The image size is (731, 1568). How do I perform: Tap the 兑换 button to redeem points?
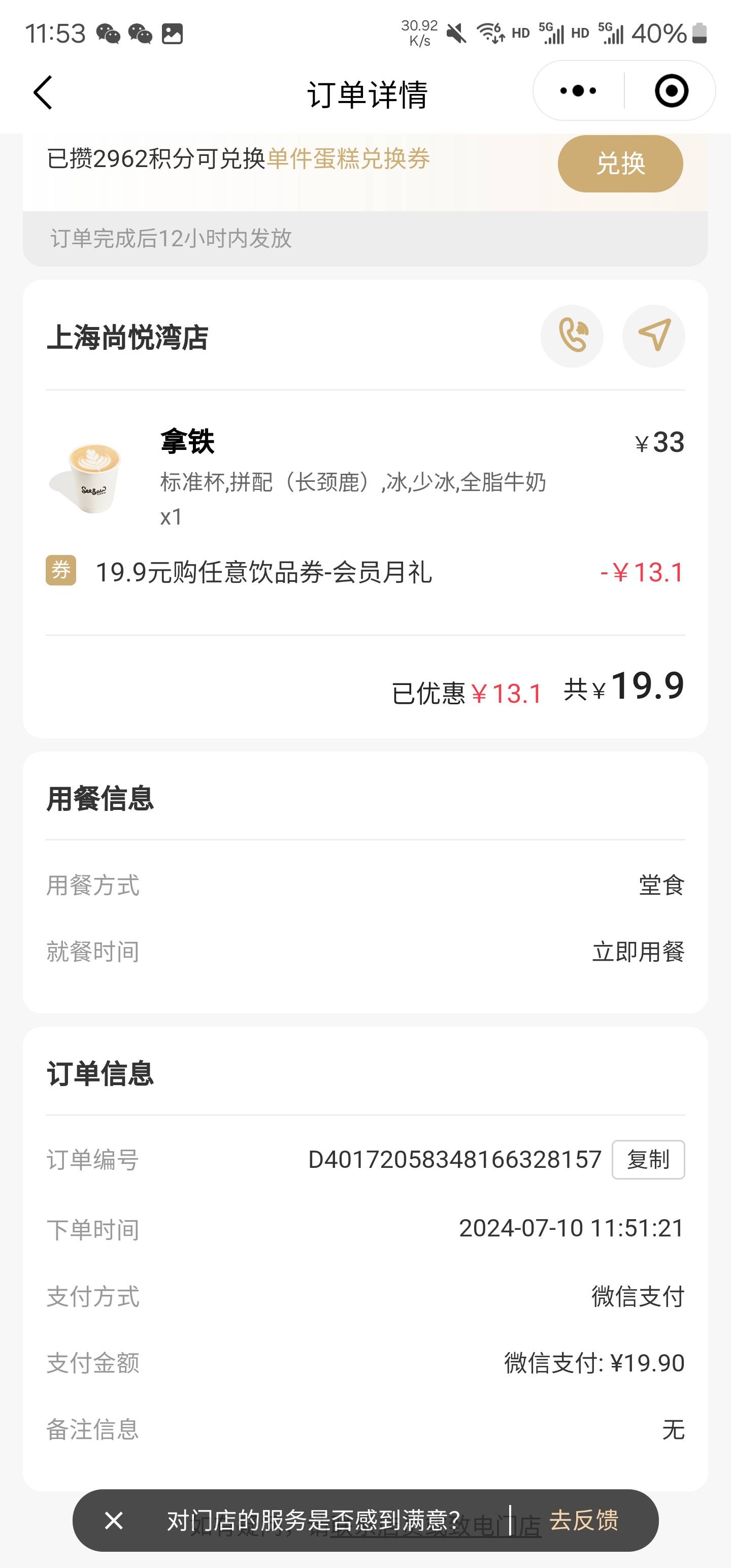620,164
